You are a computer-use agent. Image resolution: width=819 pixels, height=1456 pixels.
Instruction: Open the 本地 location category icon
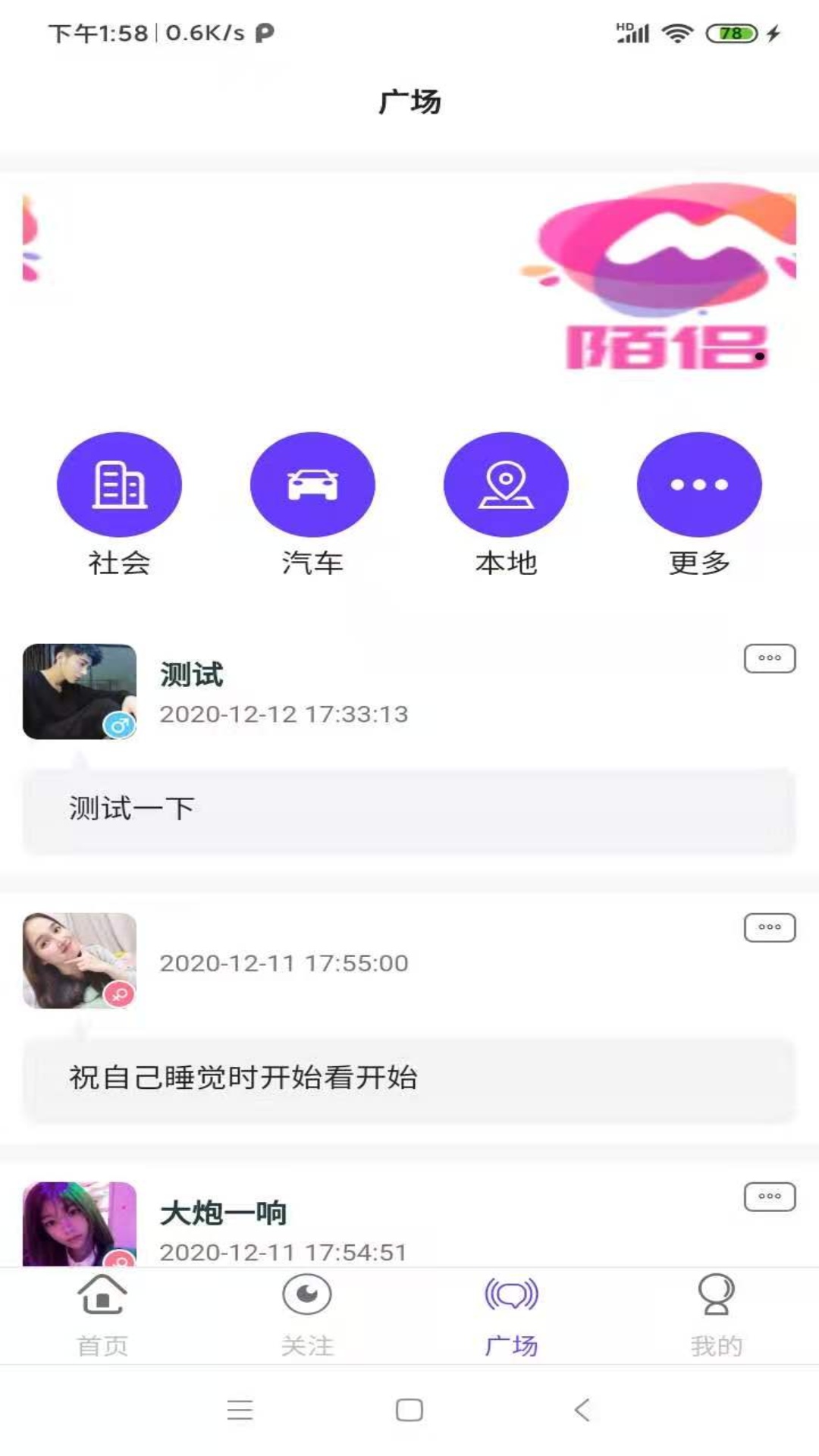tap(507, 484)
